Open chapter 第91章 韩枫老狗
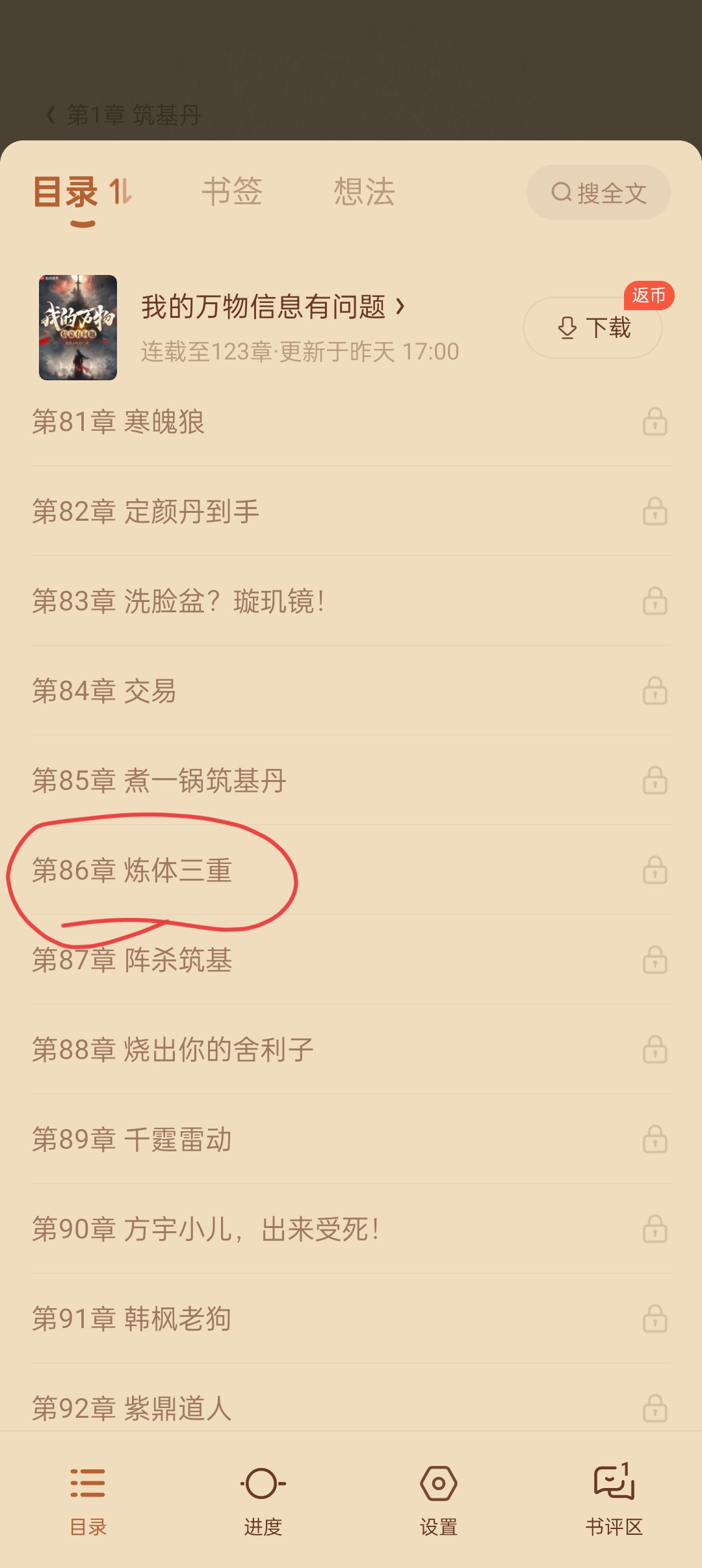The width and height of the screenshot is (702, 1568). 351,1319
